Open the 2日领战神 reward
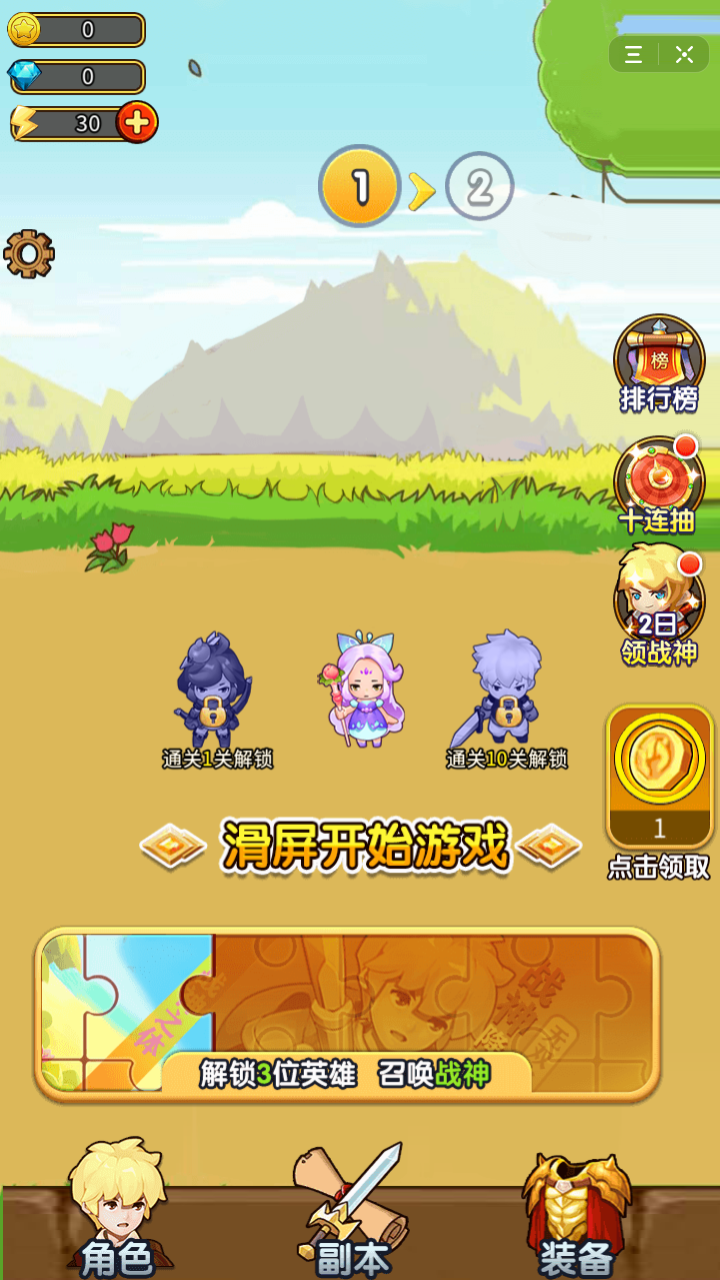This screenshot has height=1280, width=720. coord(658,605)
